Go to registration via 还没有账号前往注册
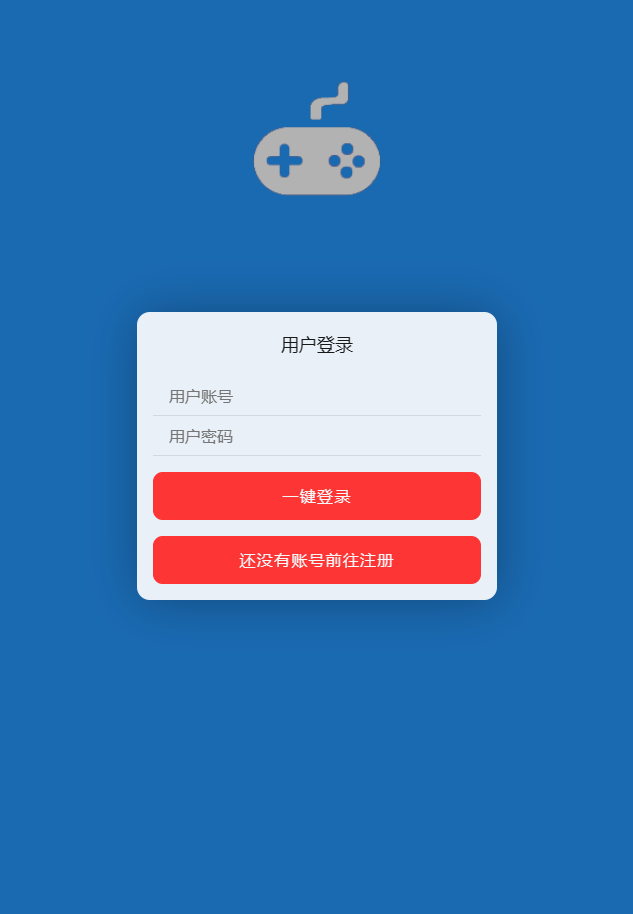 316,560
